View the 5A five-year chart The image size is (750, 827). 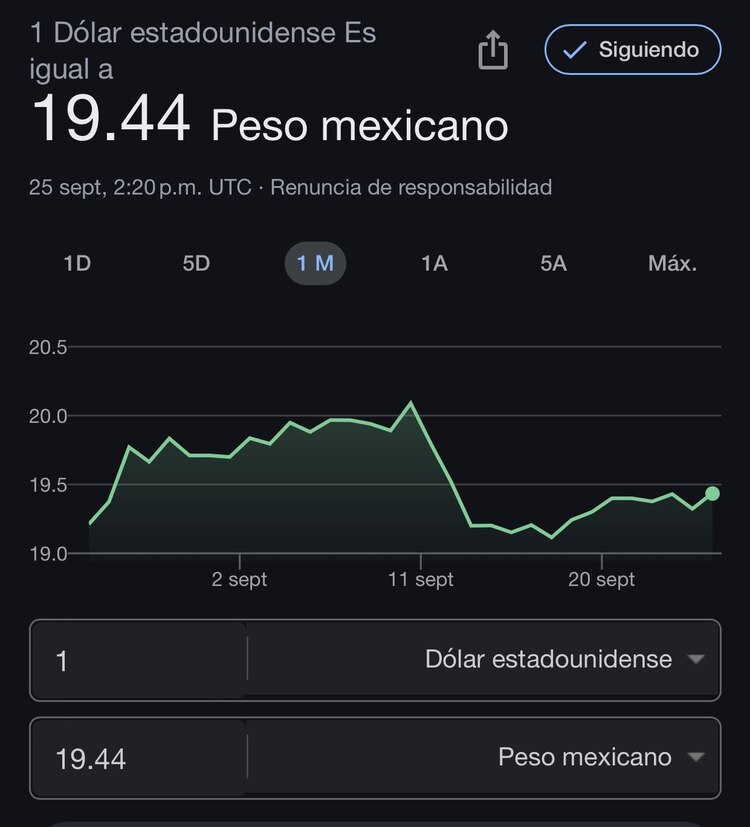(x=553, y=263)
